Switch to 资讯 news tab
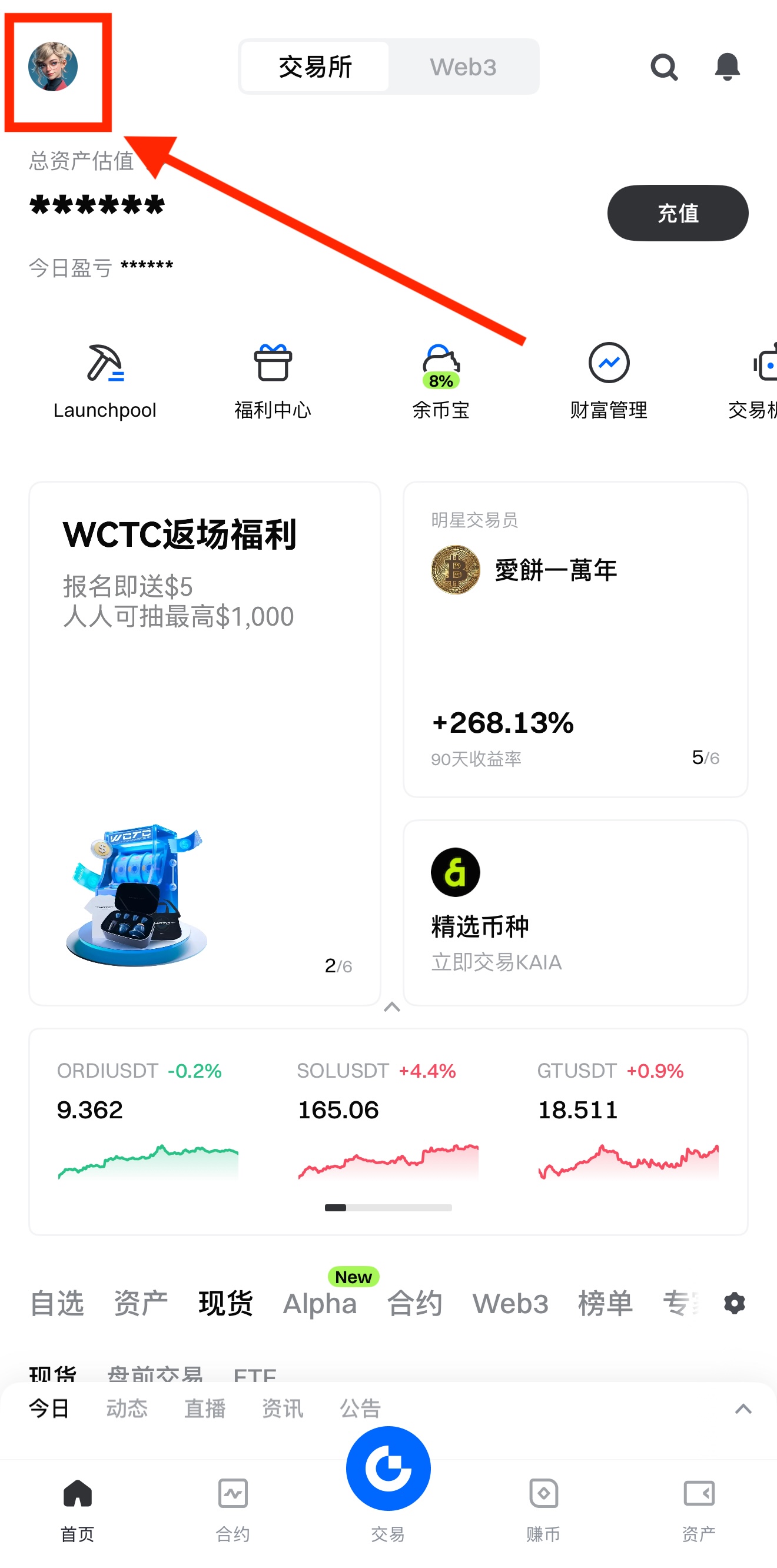777x1568 pixels. pyautogui.click(x=283, y=1408)
